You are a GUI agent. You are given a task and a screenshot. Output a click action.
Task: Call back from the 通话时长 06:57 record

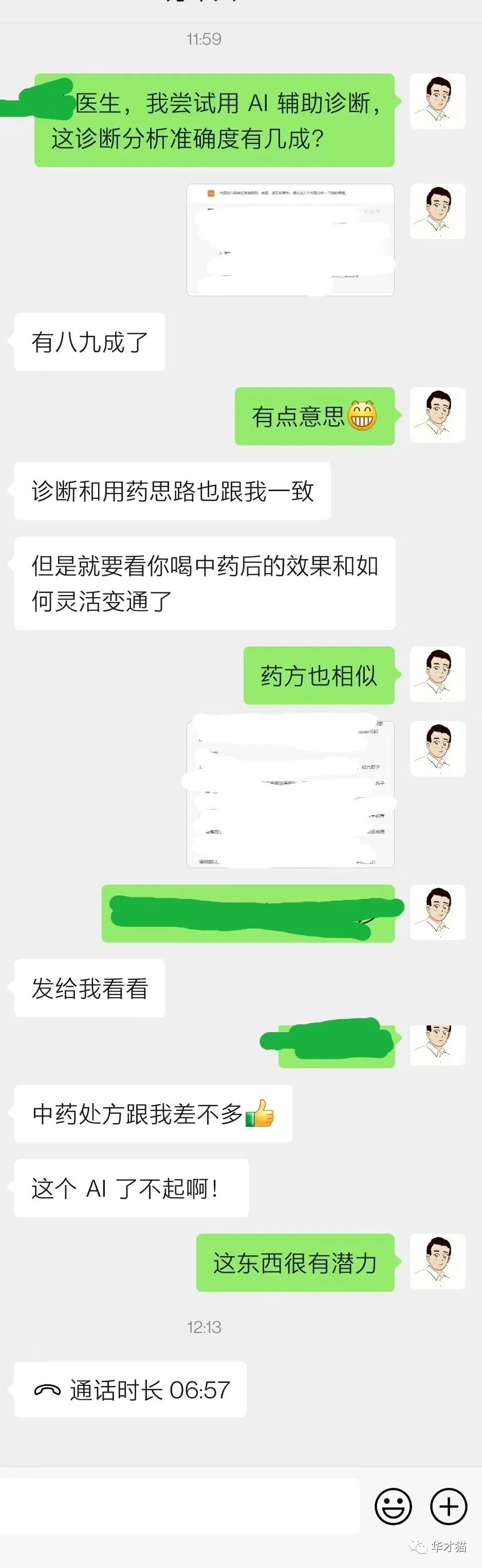point(130,1389)
